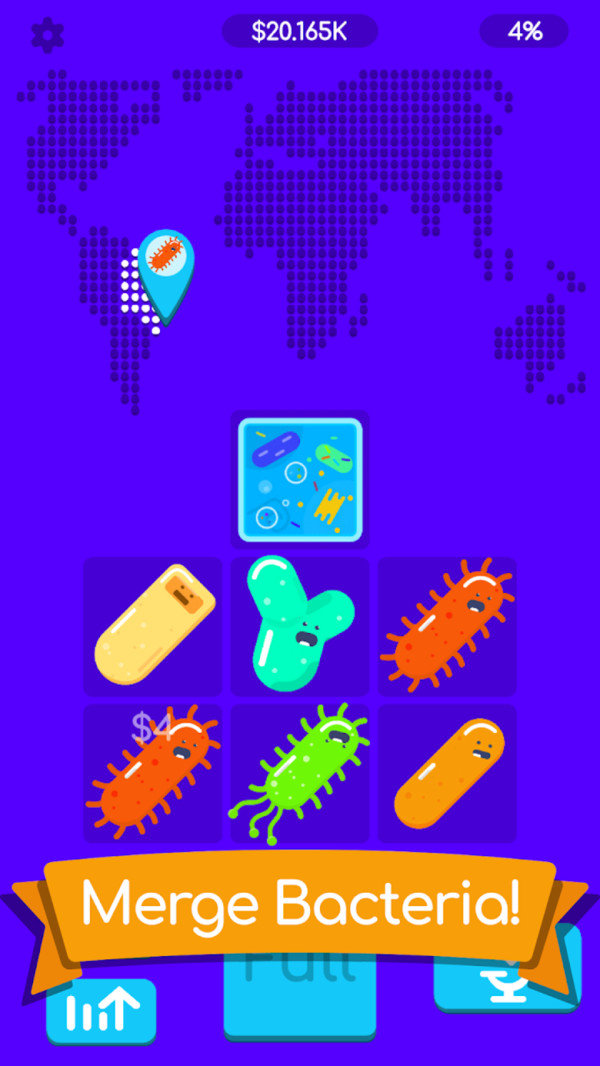Select the plain orange capsule bacterium
This screenshot has width=600, height=1066.
click(x=449, y=773)
